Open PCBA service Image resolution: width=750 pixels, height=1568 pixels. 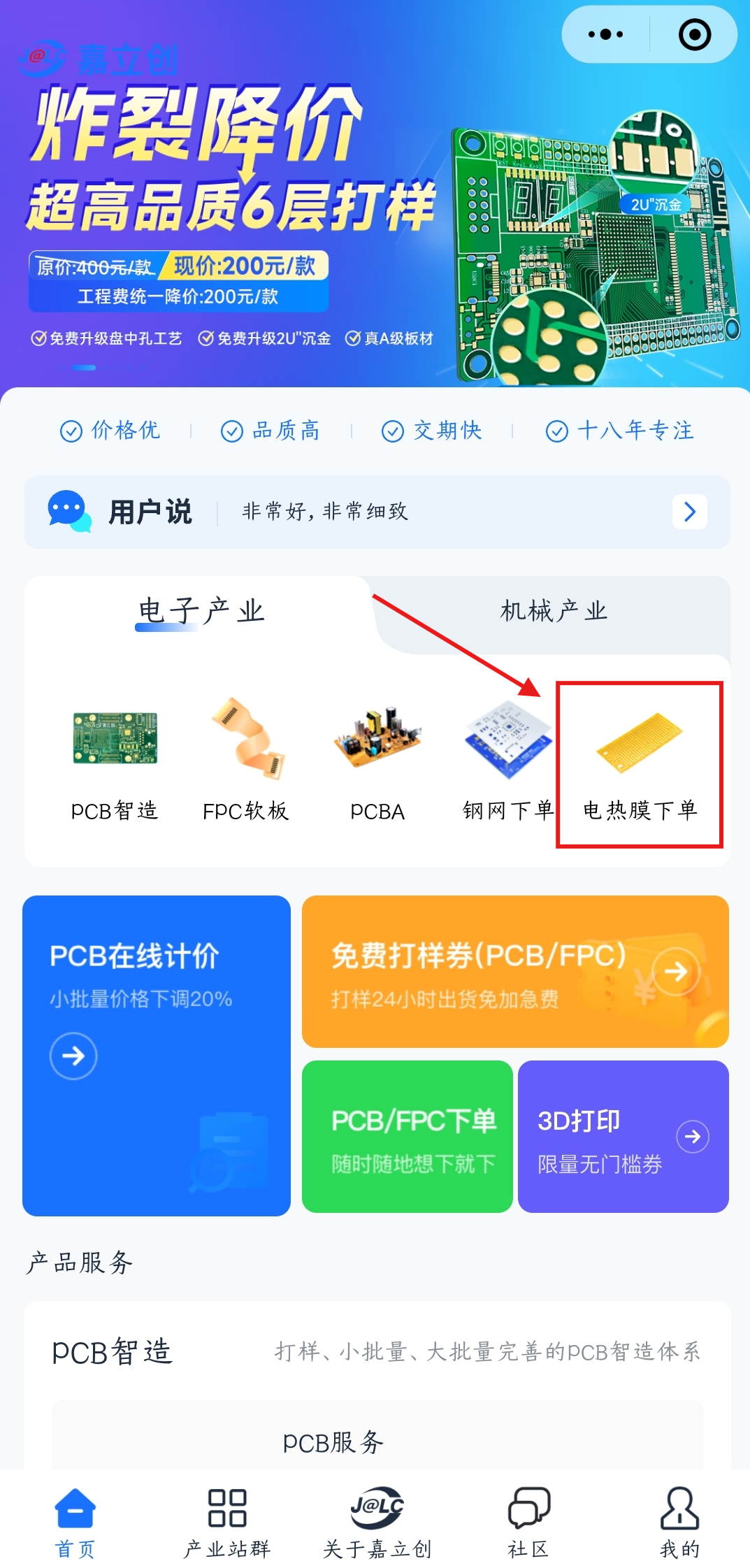click(x=377, y=762)
